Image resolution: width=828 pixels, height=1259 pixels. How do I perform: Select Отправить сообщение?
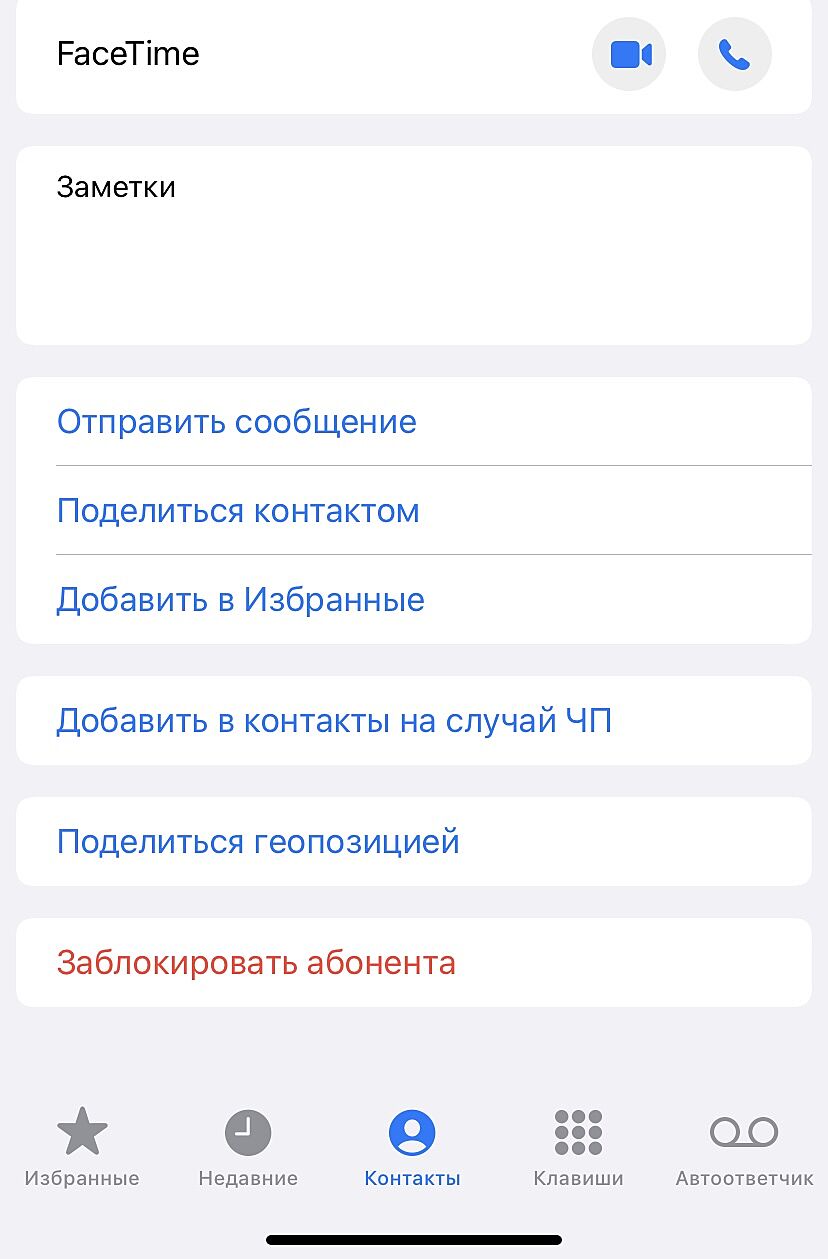tap(237, 422)
